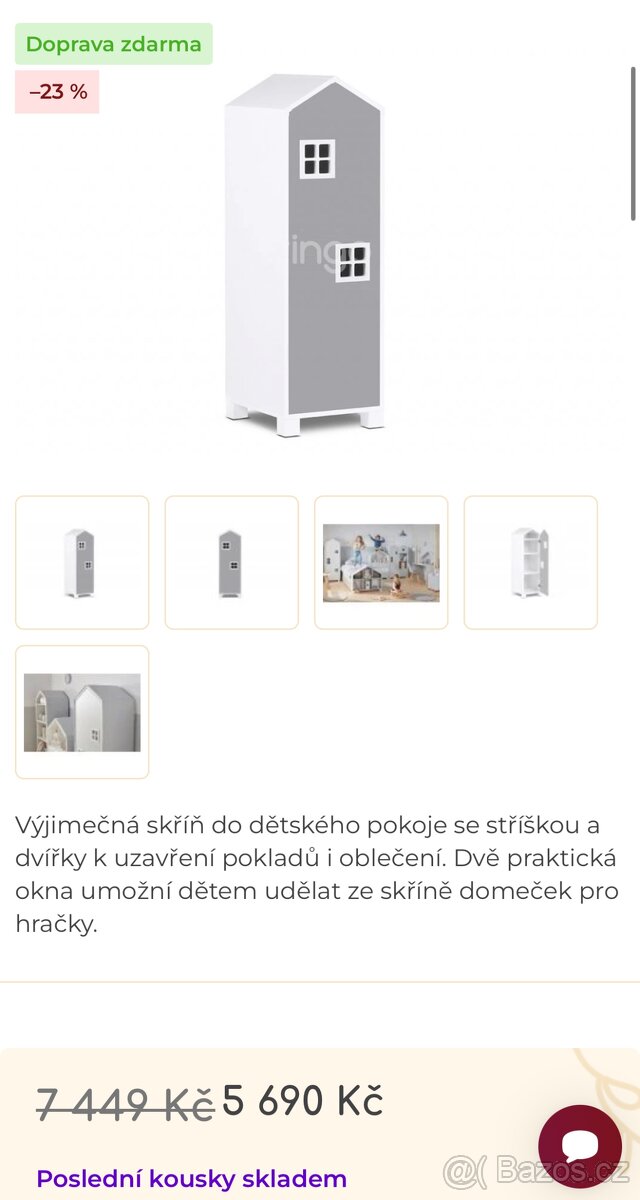Screen dimensions: 640x1200
Task: Open the chat support bubble
Action: tap(580, 1146)
